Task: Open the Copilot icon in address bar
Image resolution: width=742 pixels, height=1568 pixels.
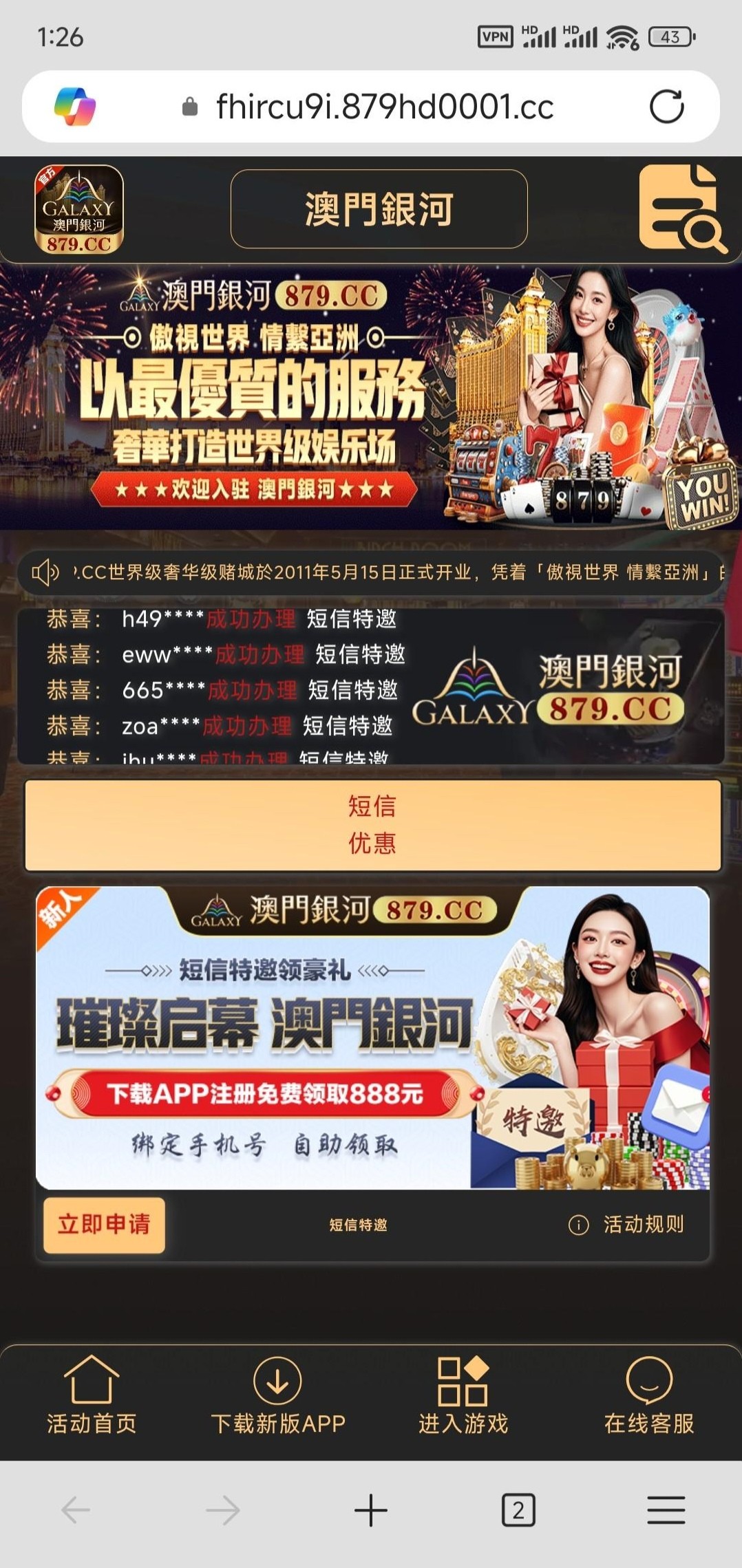Action: coord(75,107)
